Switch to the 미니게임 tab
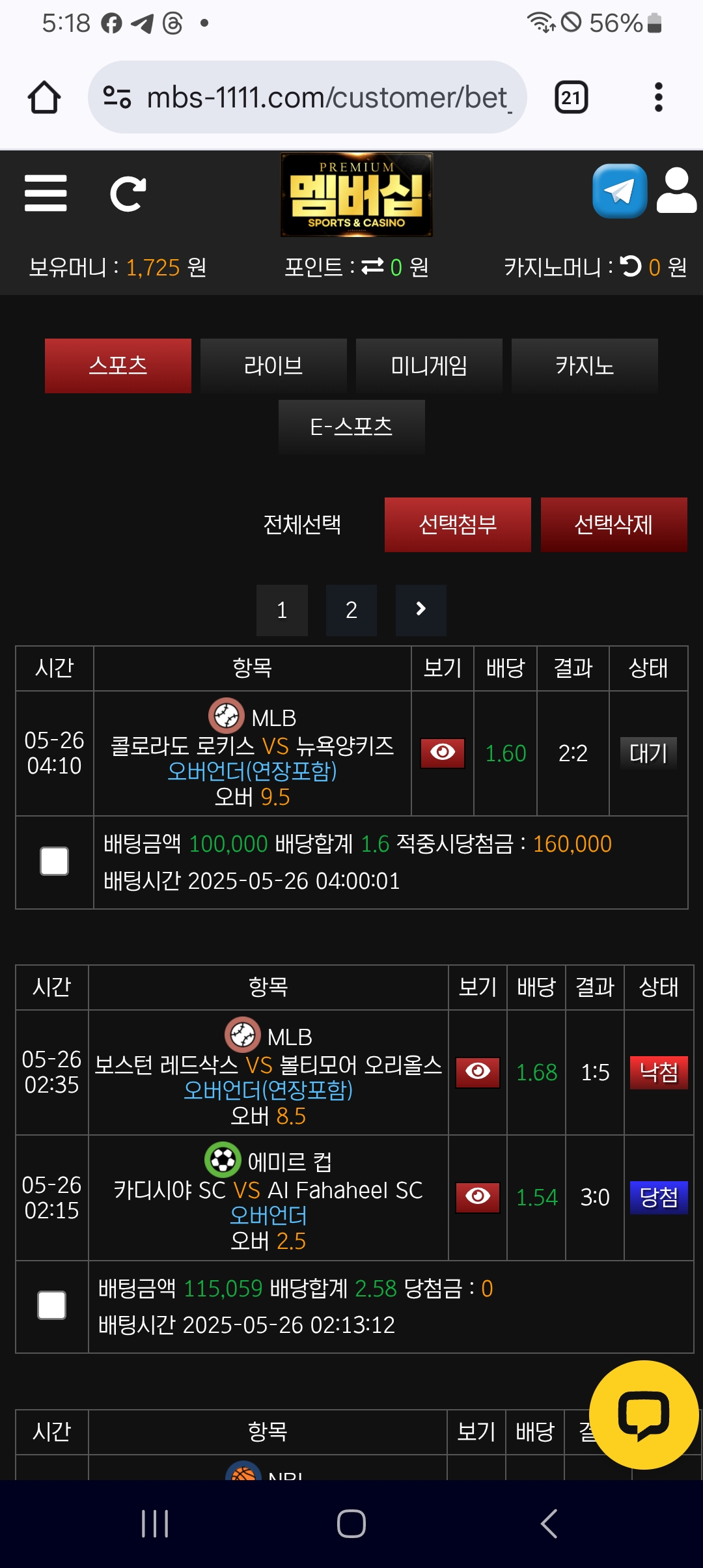 429,365
